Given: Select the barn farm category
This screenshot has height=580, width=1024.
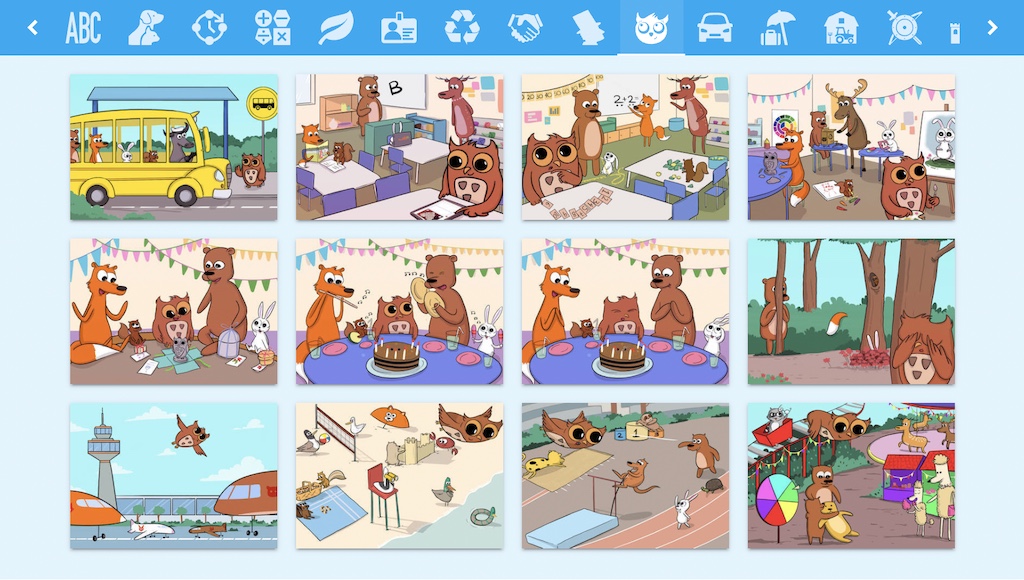Looking at the screenshot, I should (x=840, y=28).
